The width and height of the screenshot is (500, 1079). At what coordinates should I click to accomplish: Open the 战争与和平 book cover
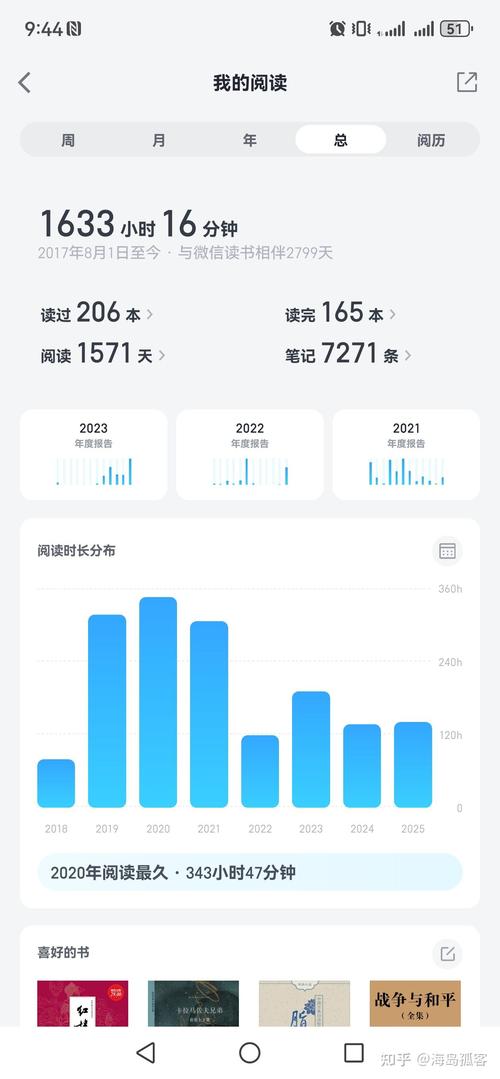pyautogui.click(x=415, y=1003)
